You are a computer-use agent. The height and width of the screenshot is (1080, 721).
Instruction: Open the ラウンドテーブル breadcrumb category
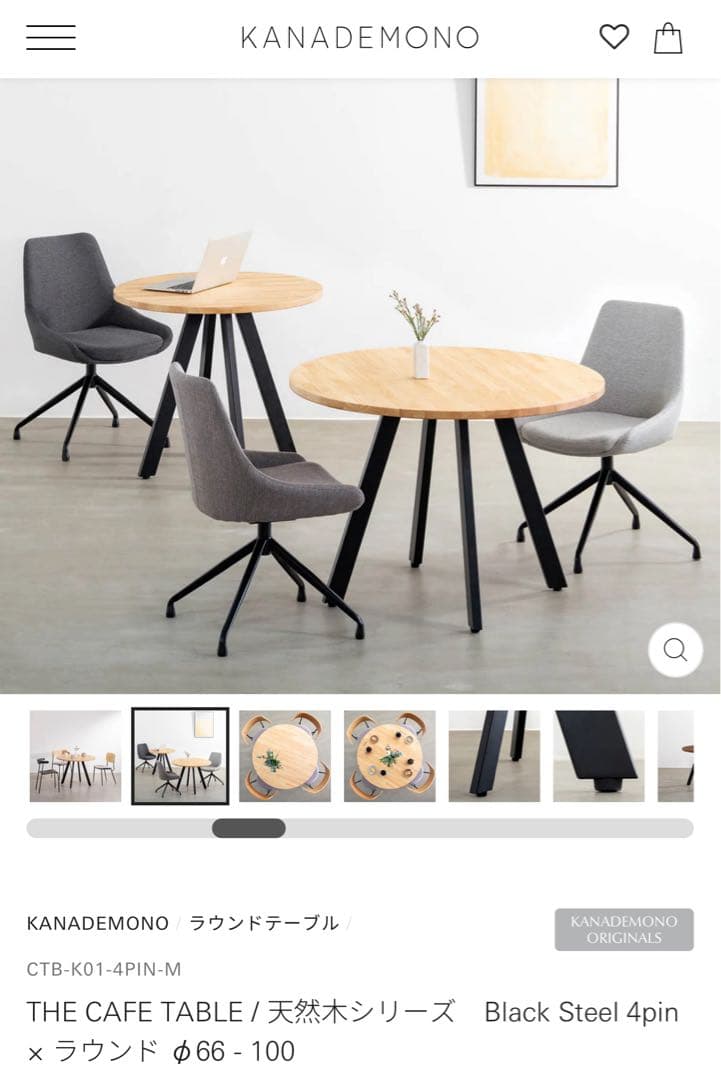(x=264, y=923)
